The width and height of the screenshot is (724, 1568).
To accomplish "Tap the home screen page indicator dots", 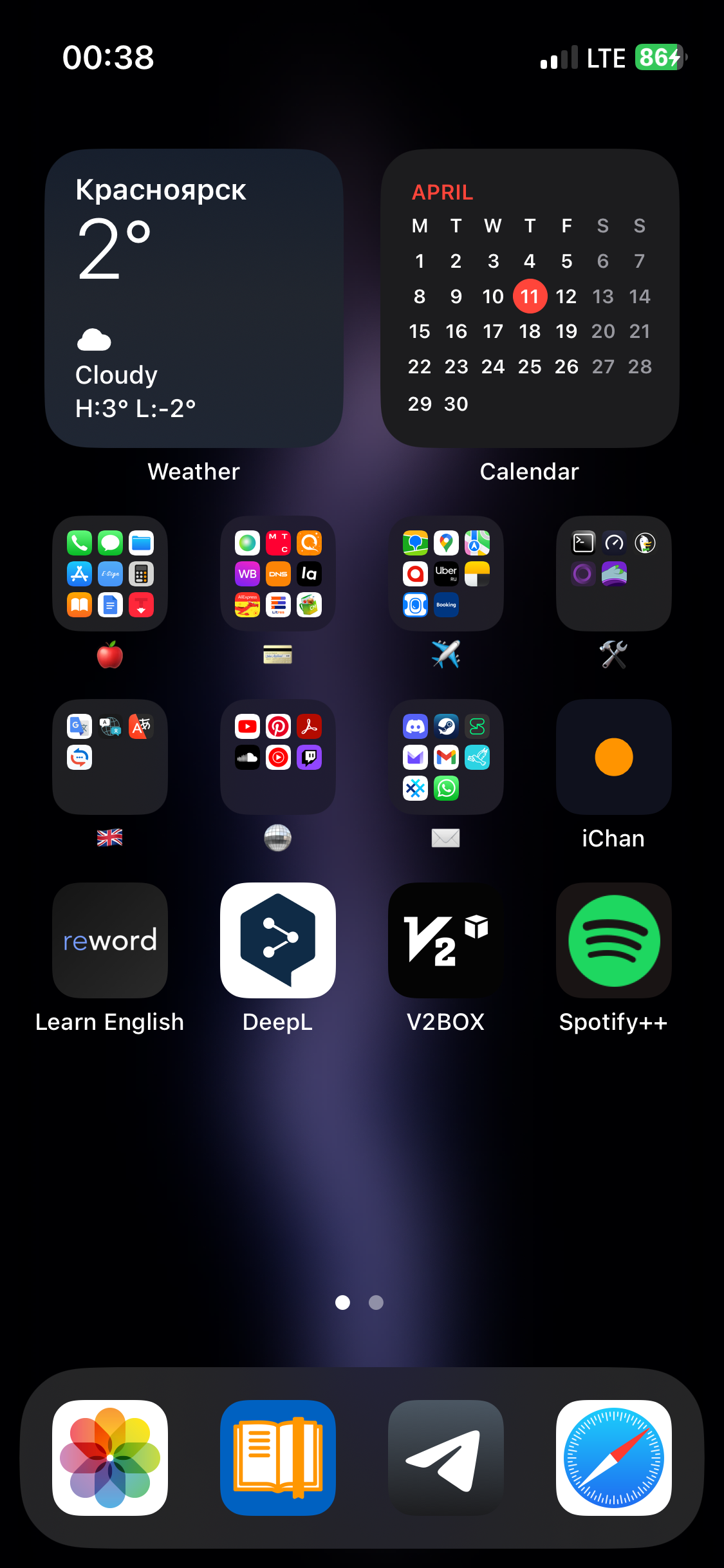I will tap(359, 1303).
